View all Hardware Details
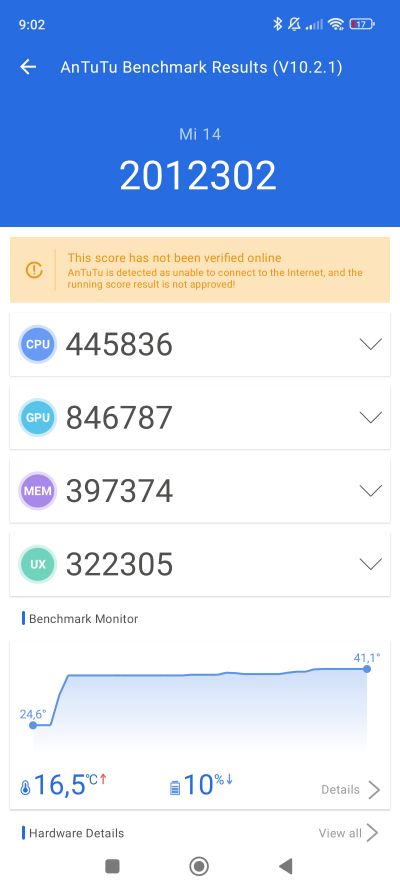This screenshot has width=400, height=890. point(348,833)
